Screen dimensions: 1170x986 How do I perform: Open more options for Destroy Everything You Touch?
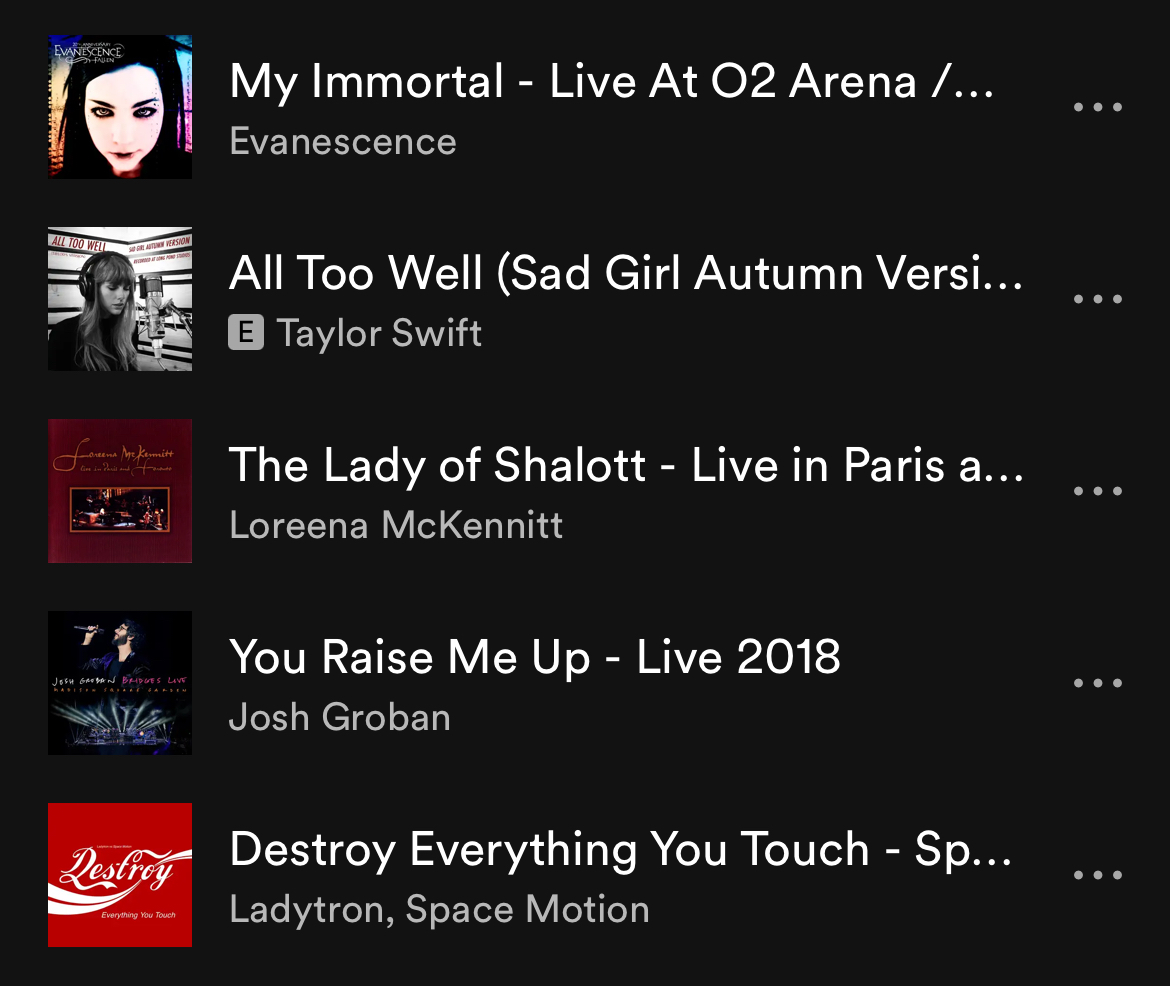1098,875
